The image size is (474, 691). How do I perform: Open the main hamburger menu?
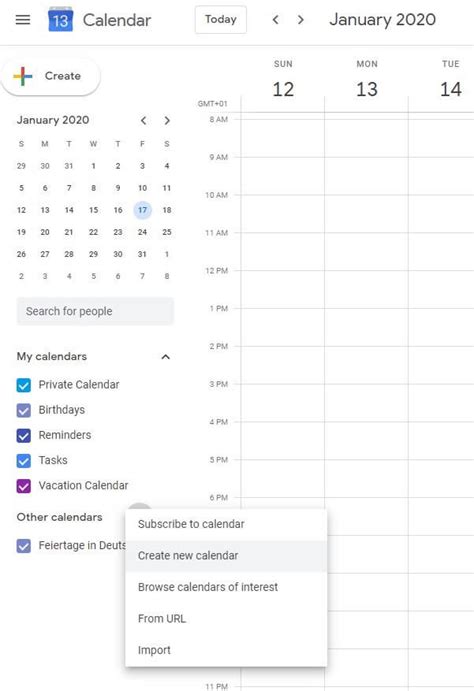point(23,20)
